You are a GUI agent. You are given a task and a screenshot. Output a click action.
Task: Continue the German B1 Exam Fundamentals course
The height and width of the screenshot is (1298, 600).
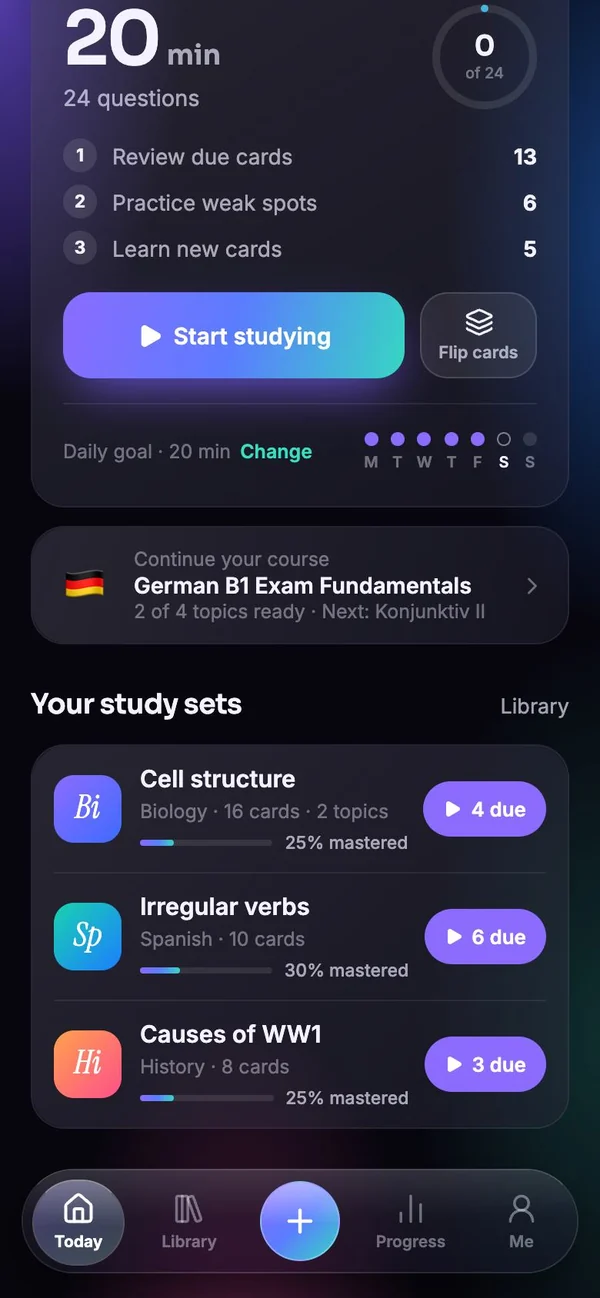click(300, 585)
